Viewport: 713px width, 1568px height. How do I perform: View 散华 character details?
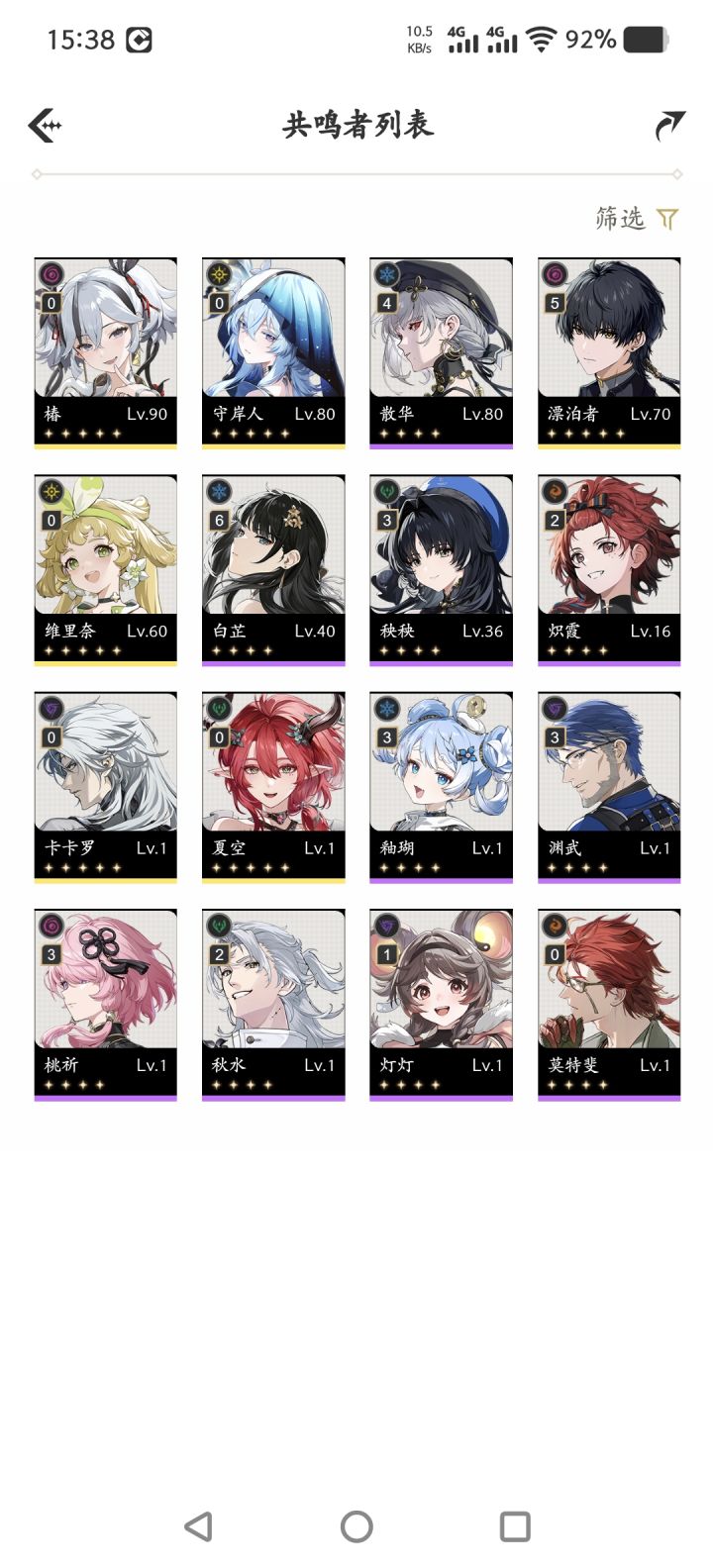(442, 353)
